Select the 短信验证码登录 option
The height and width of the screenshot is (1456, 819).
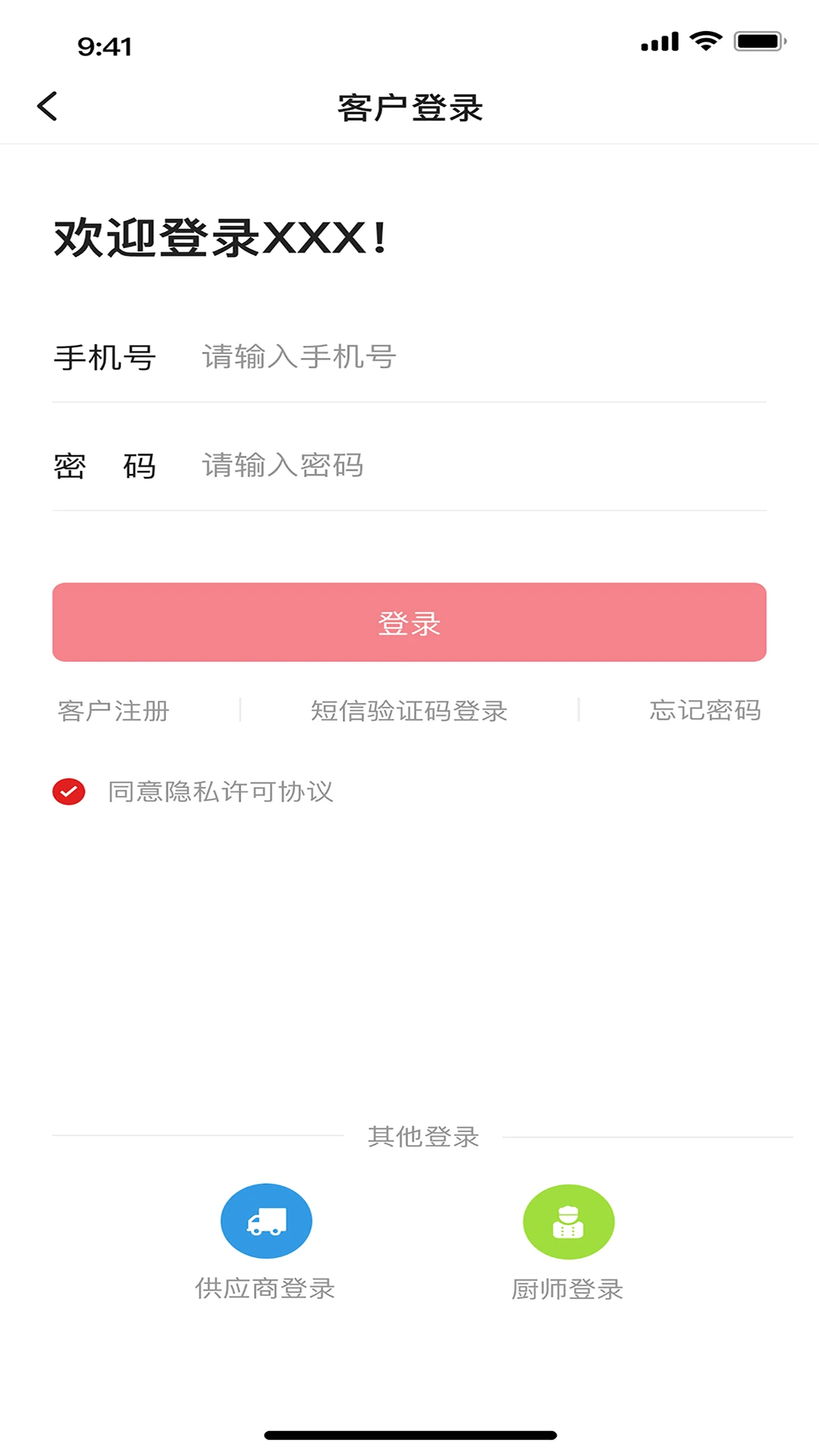[x=408, y=711]
